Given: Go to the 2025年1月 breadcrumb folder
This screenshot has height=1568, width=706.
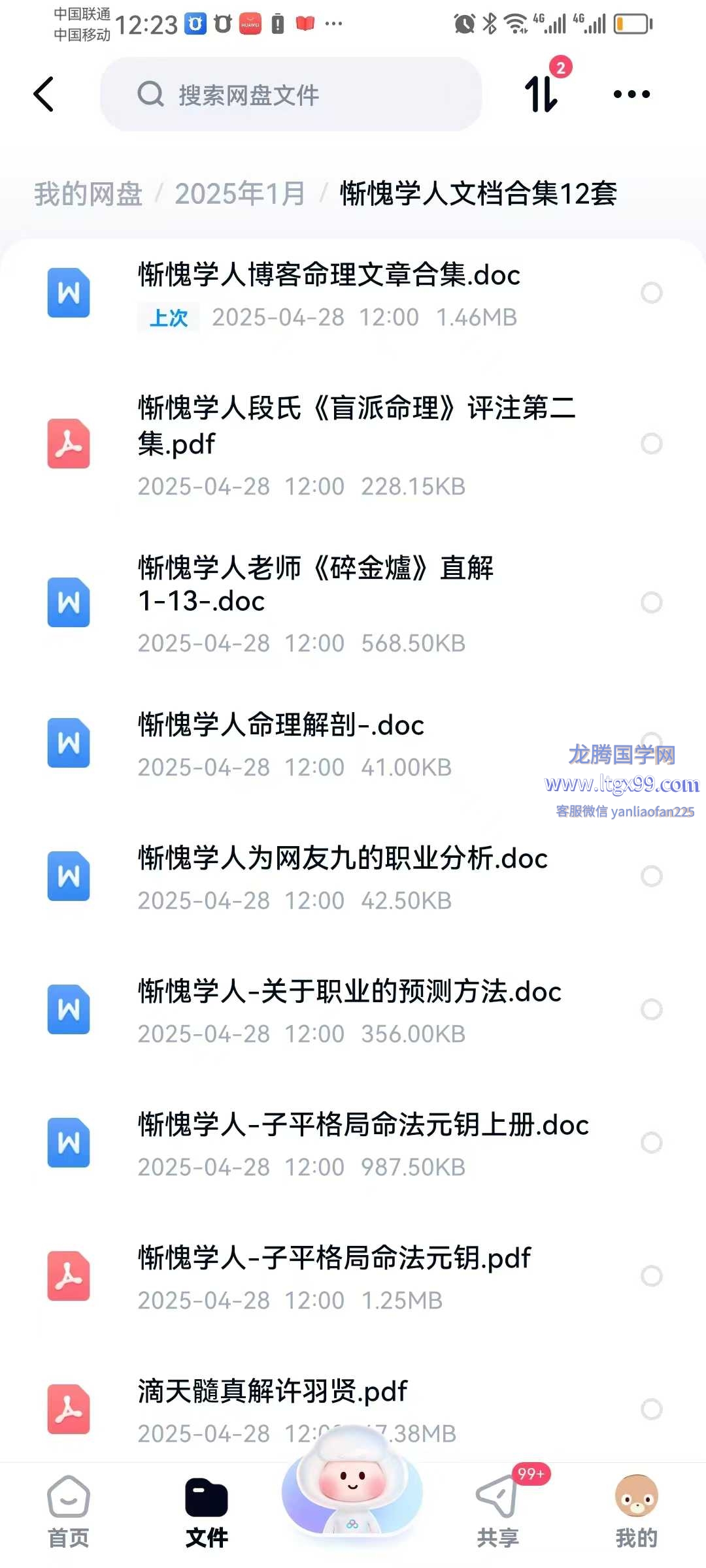Looking at the screenshot, I should tap(240, 194).
